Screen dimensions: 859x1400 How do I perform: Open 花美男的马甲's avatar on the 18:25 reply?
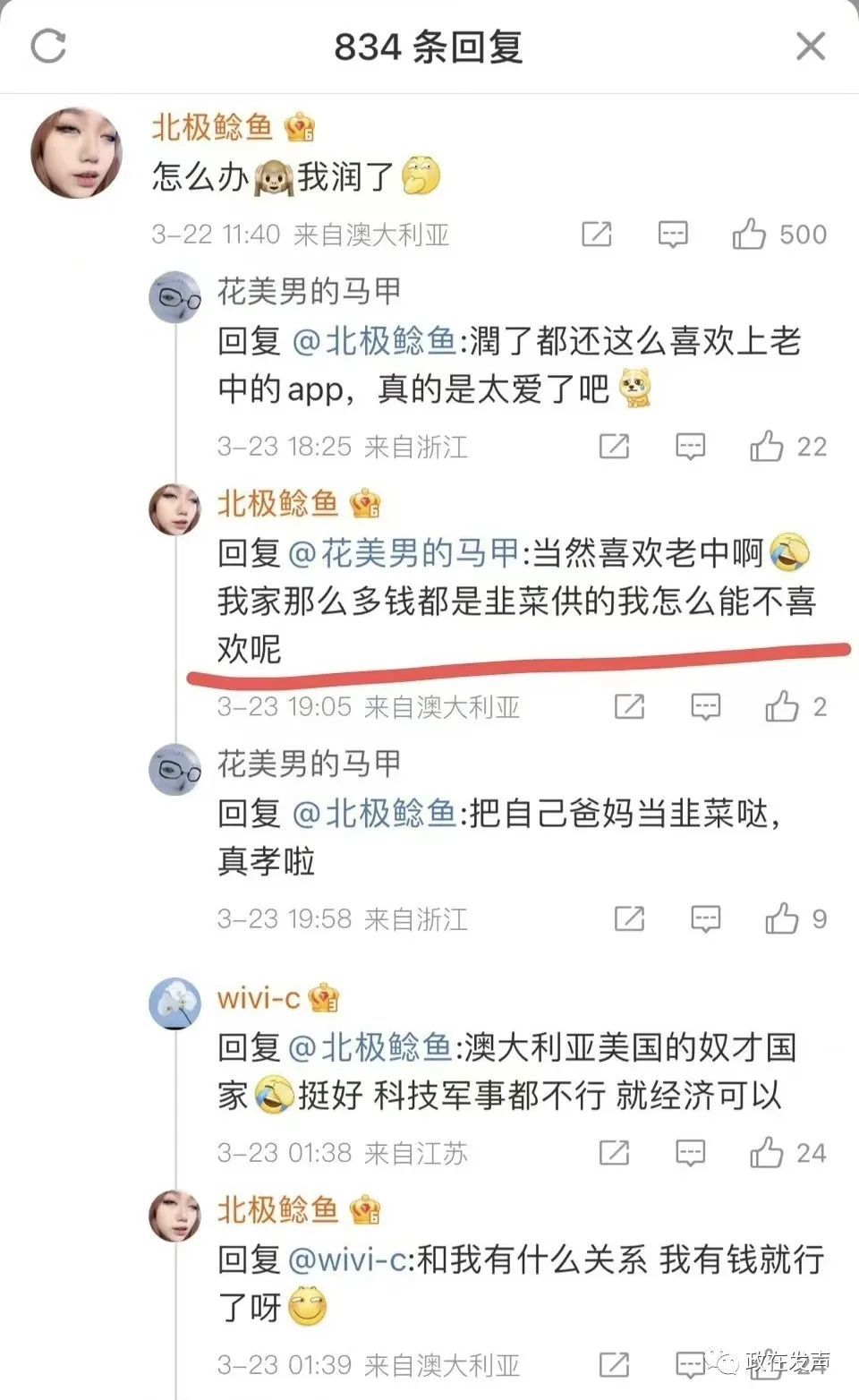click(x=174, y=297)
